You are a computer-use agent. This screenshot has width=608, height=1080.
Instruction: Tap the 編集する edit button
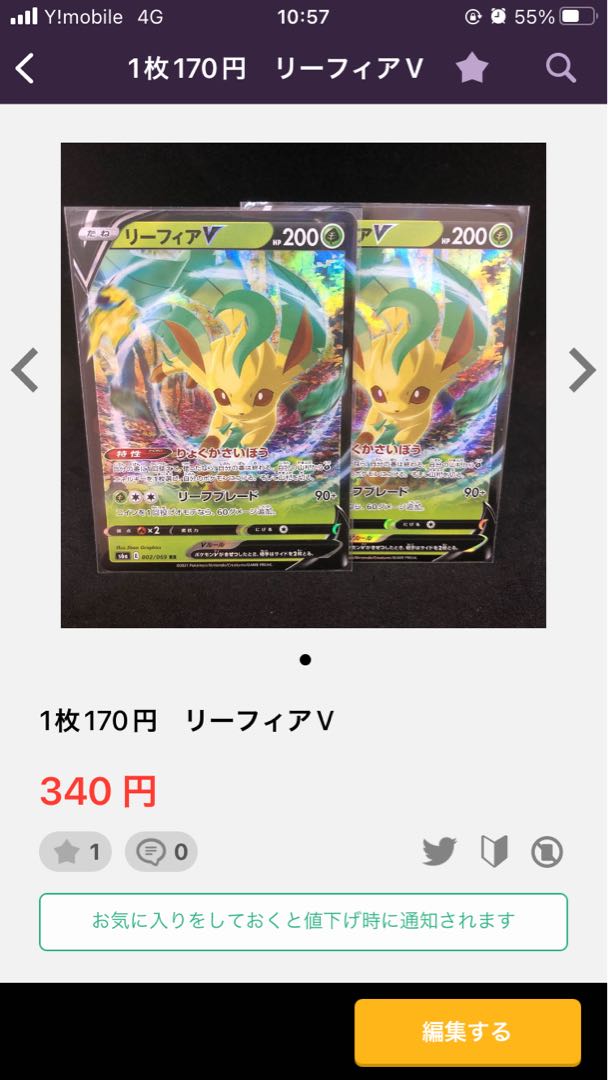point(467,1031)
